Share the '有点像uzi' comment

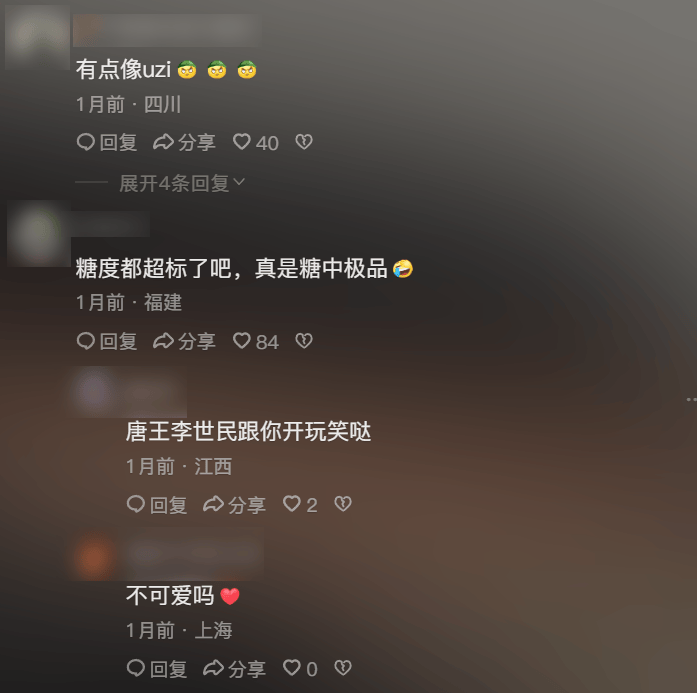click(x=184, y=142)
